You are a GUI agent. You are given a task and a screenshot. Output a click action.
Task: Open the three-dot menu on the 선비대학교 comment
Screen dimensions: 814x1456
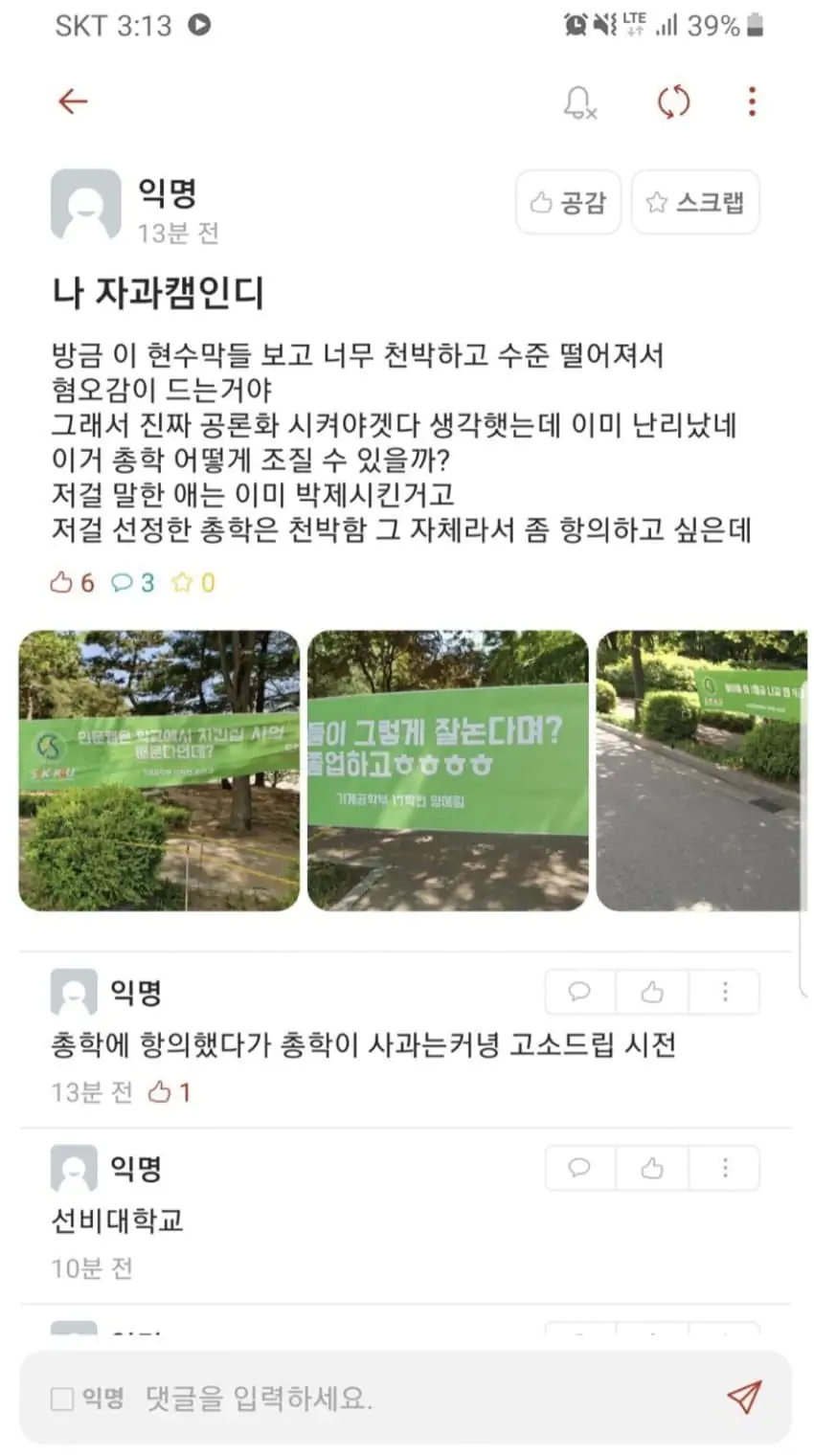(725, 1168)
